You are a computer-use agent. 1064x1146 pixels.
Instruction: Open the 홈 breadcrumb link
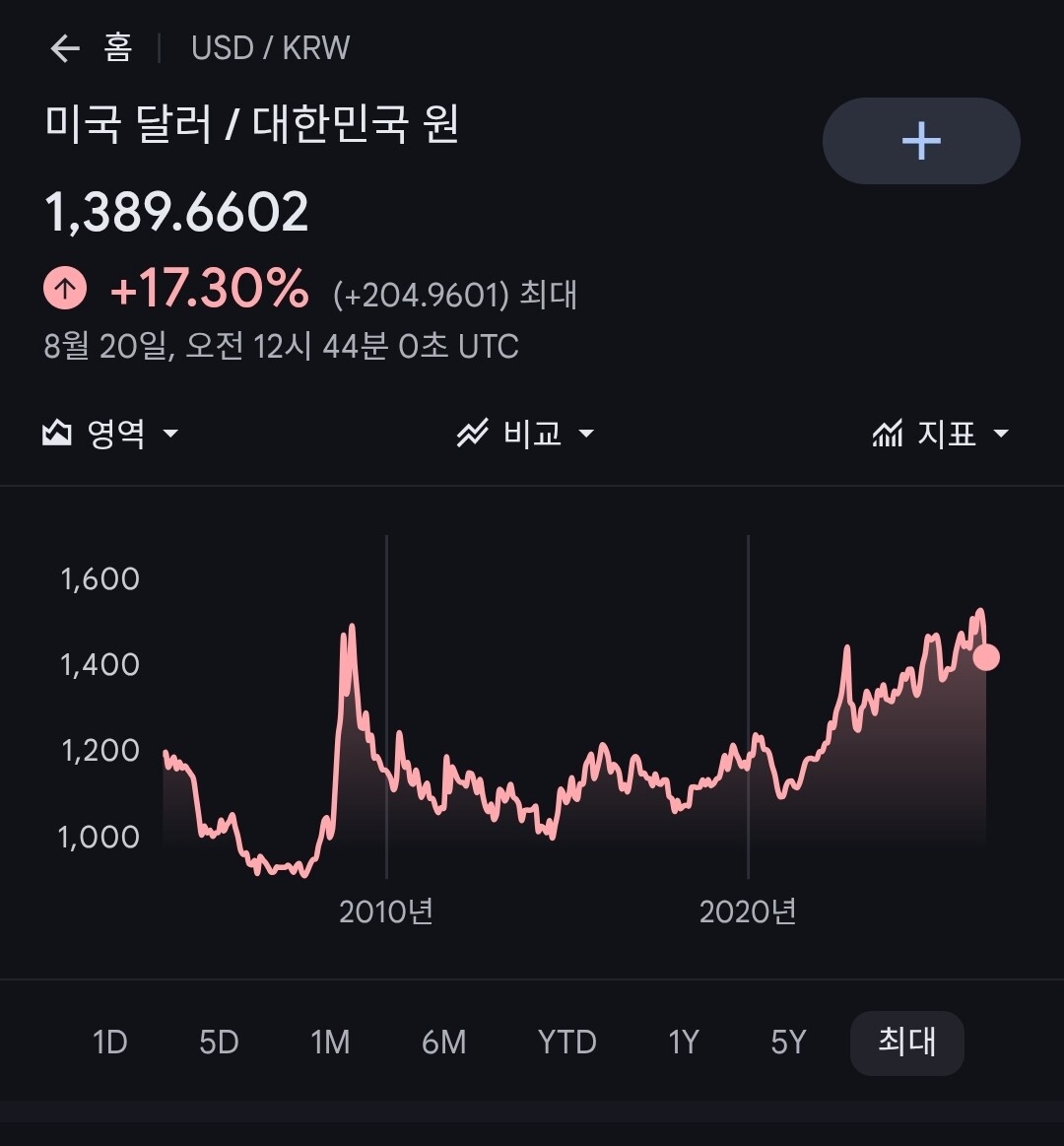[x=117, y=48]
